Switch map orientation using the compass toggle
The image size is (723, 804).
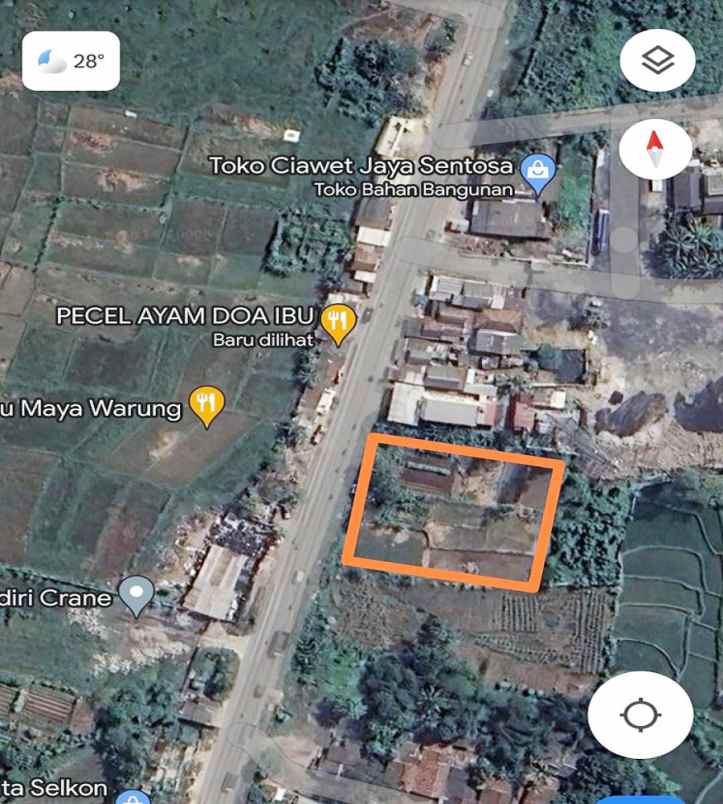tap(657, 149)
